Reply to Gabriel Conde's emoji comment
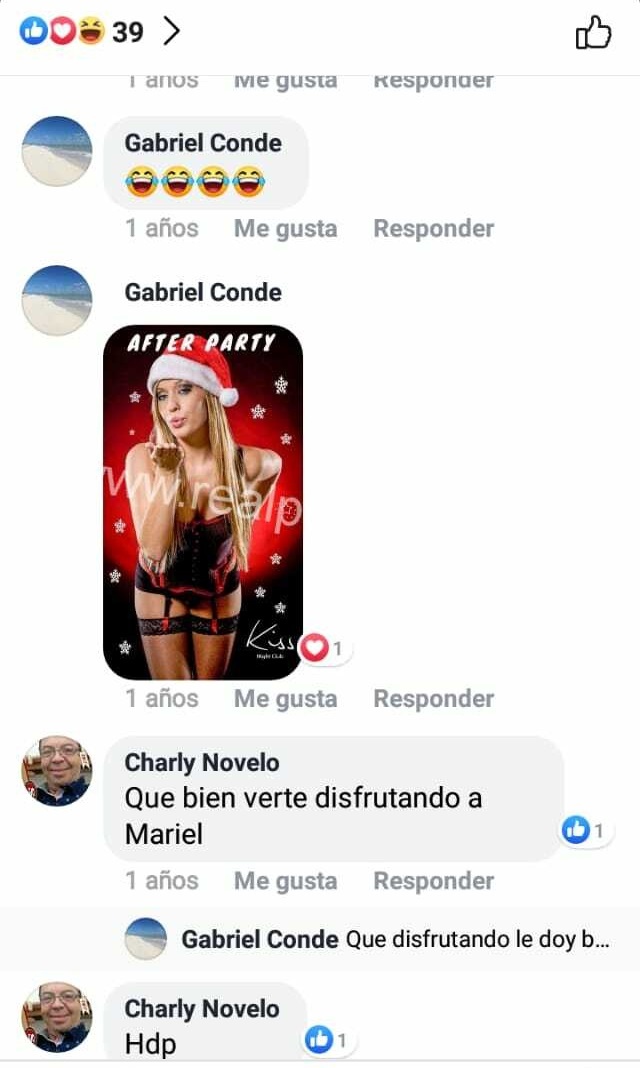The image size is (640, 1068). coord(433,228)
